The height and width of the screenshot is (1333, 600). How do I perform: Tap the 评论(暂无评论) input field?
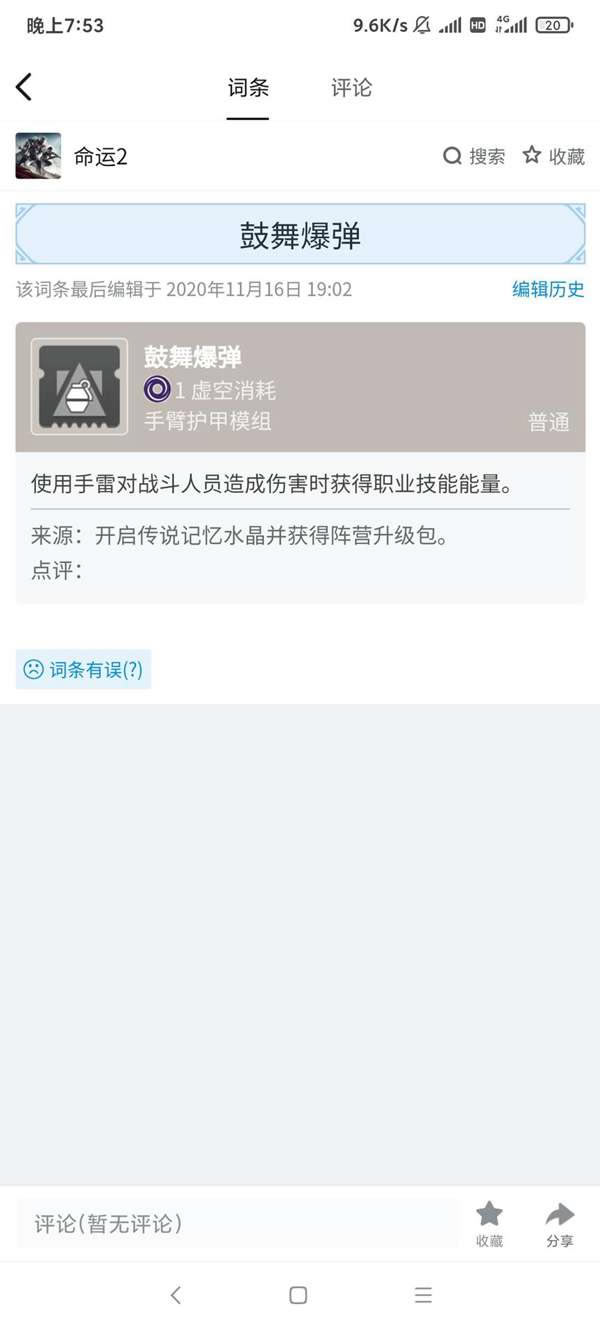tap(238, 1223)
